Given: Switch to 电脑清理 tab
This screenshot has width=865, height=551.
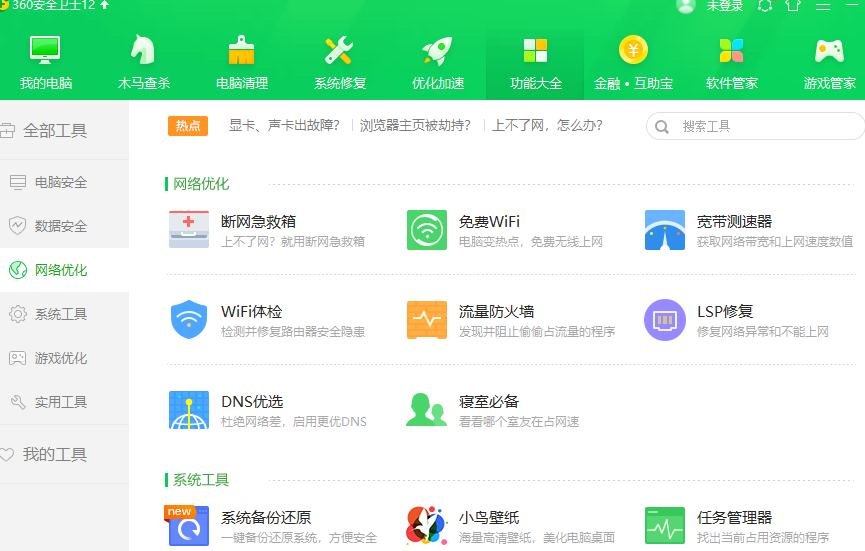Looking at the screenshot, I should [241, 63].
